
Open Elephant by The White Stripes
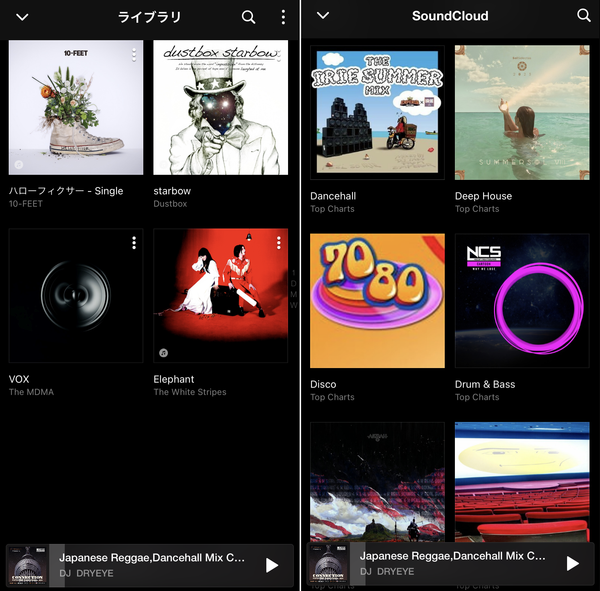click(220, 296)
